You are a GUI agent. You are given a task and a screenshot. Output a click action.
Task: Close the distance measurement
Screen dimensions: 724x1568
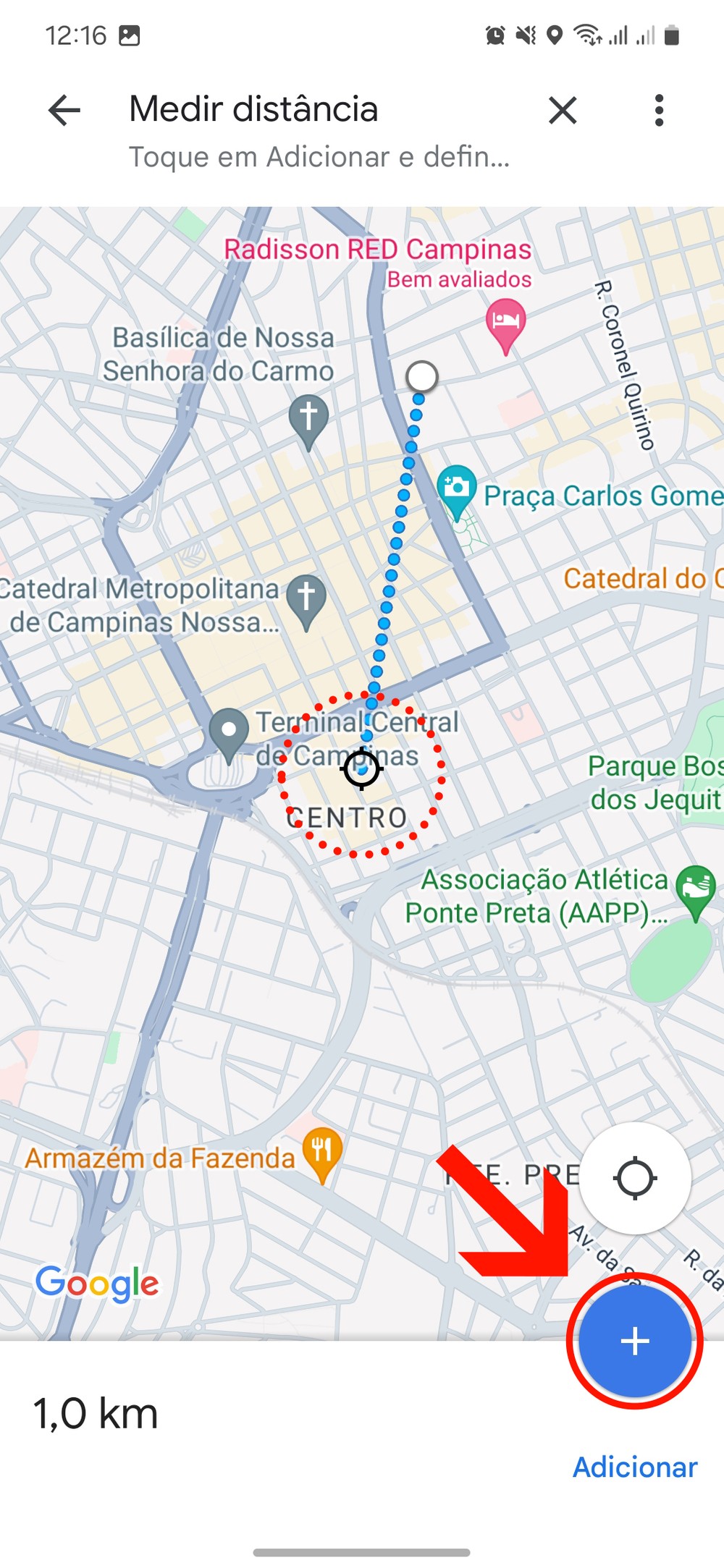tap(563, 111)
